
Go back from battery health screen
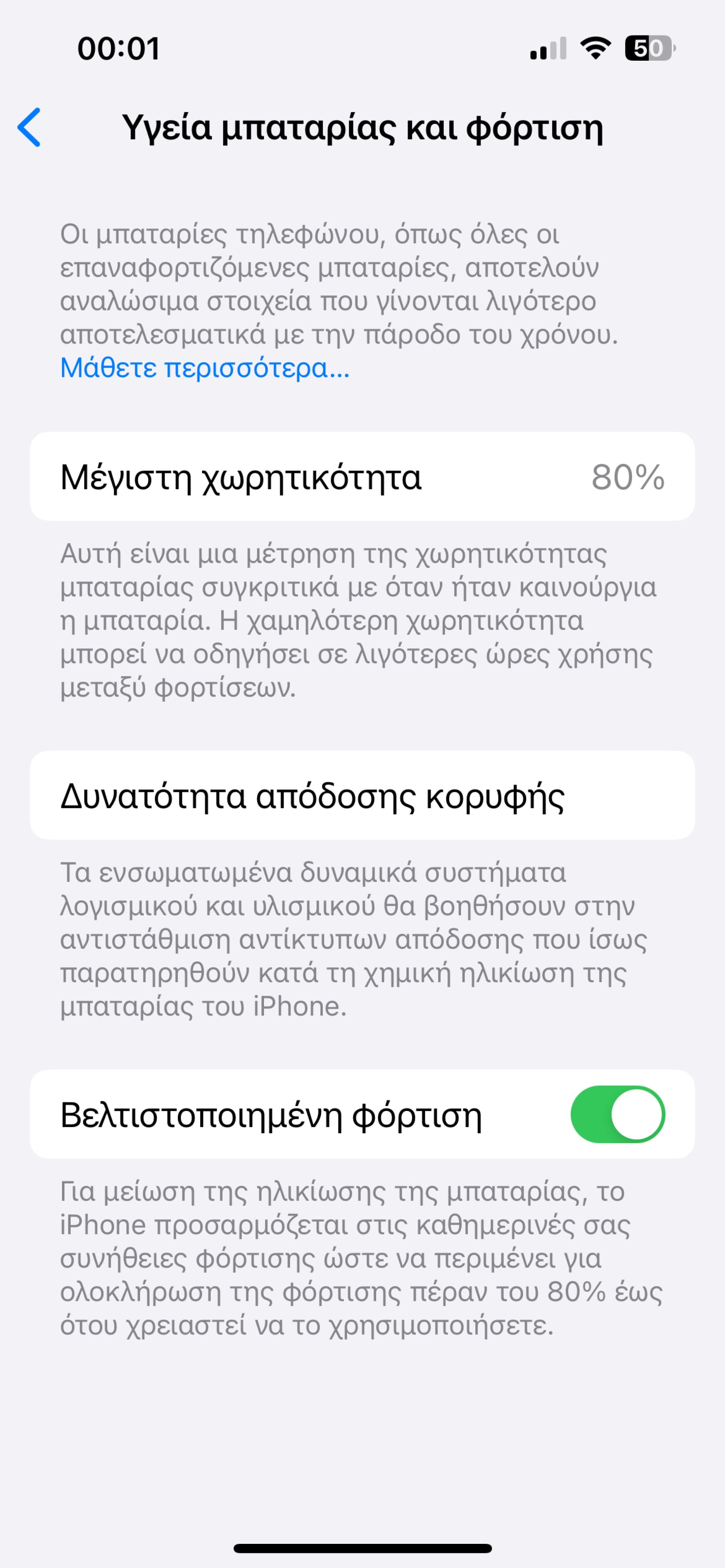(x=29, y=127)
